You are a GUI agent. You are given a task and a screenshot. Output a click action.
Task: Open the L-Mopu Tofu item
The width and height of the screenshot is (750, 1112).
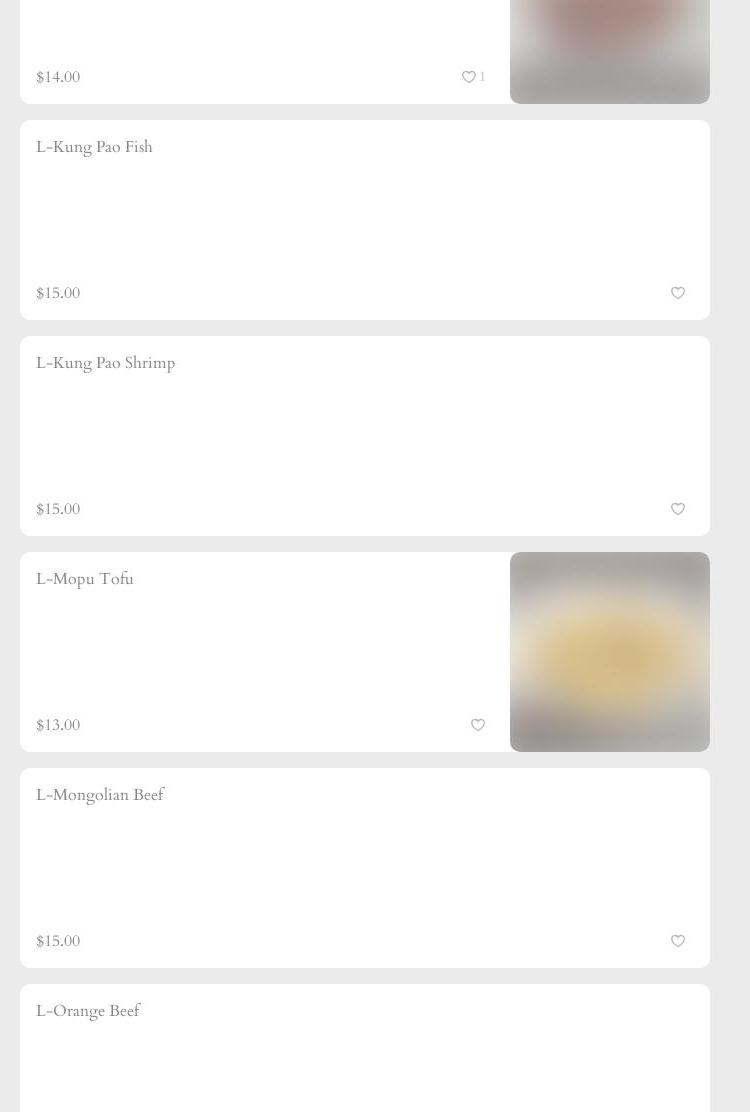coord(85,579)
